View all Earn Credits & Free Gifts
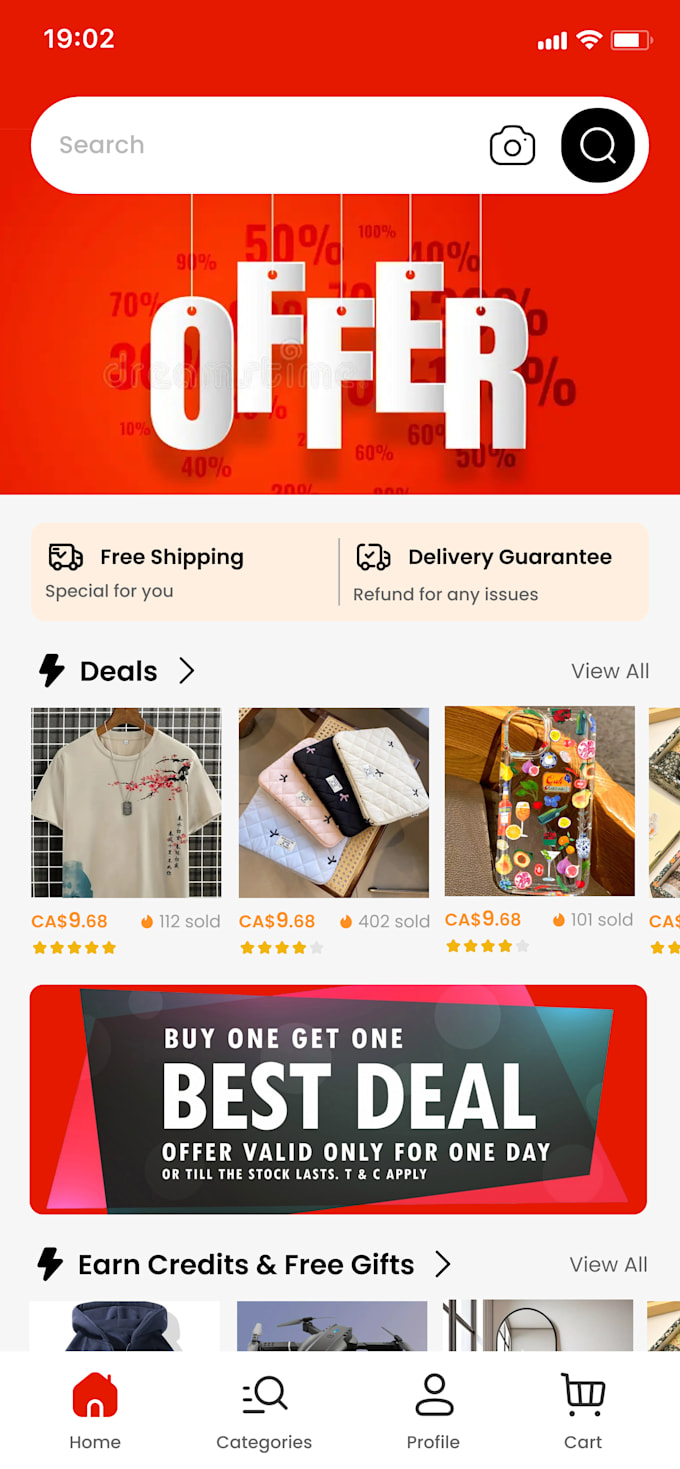The height and width of the screenshot is (1469, 680). (608, 1265)
